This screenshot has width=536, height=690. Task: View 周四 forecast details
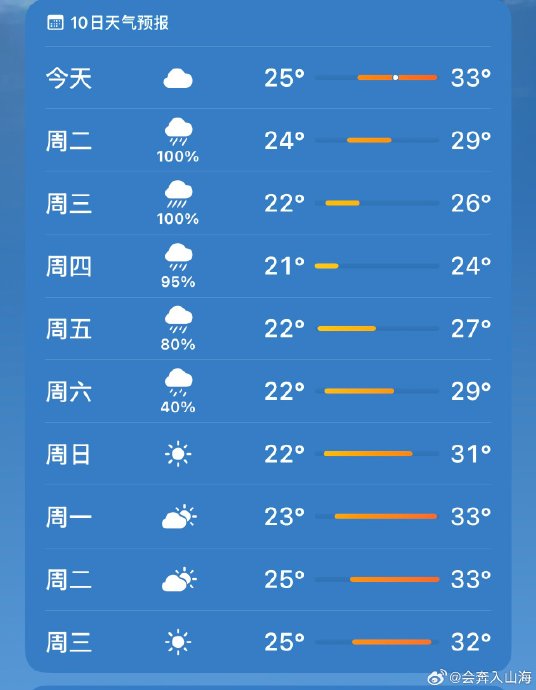pyautogui.click(x=268, y=266)
